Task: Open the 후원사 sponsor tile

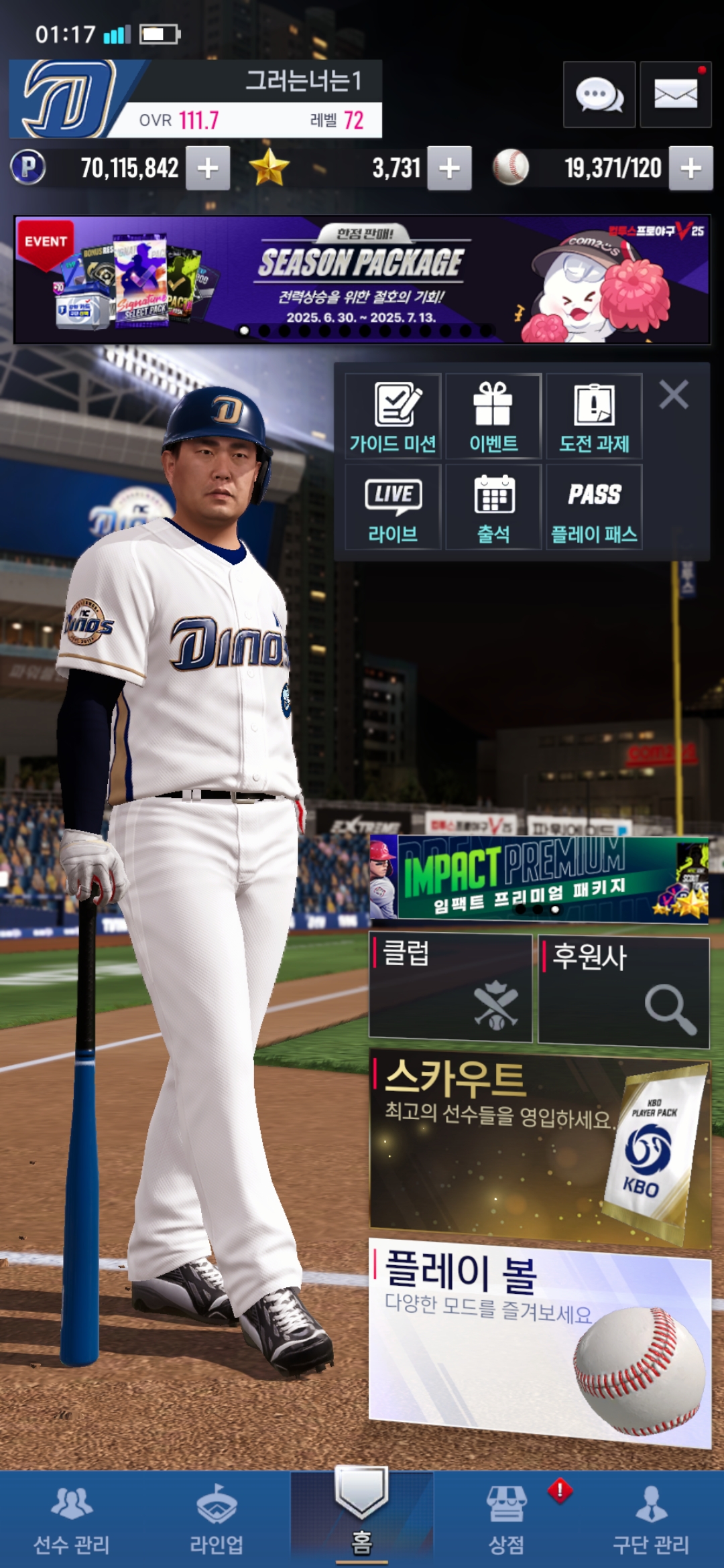Action: point(623,992)
